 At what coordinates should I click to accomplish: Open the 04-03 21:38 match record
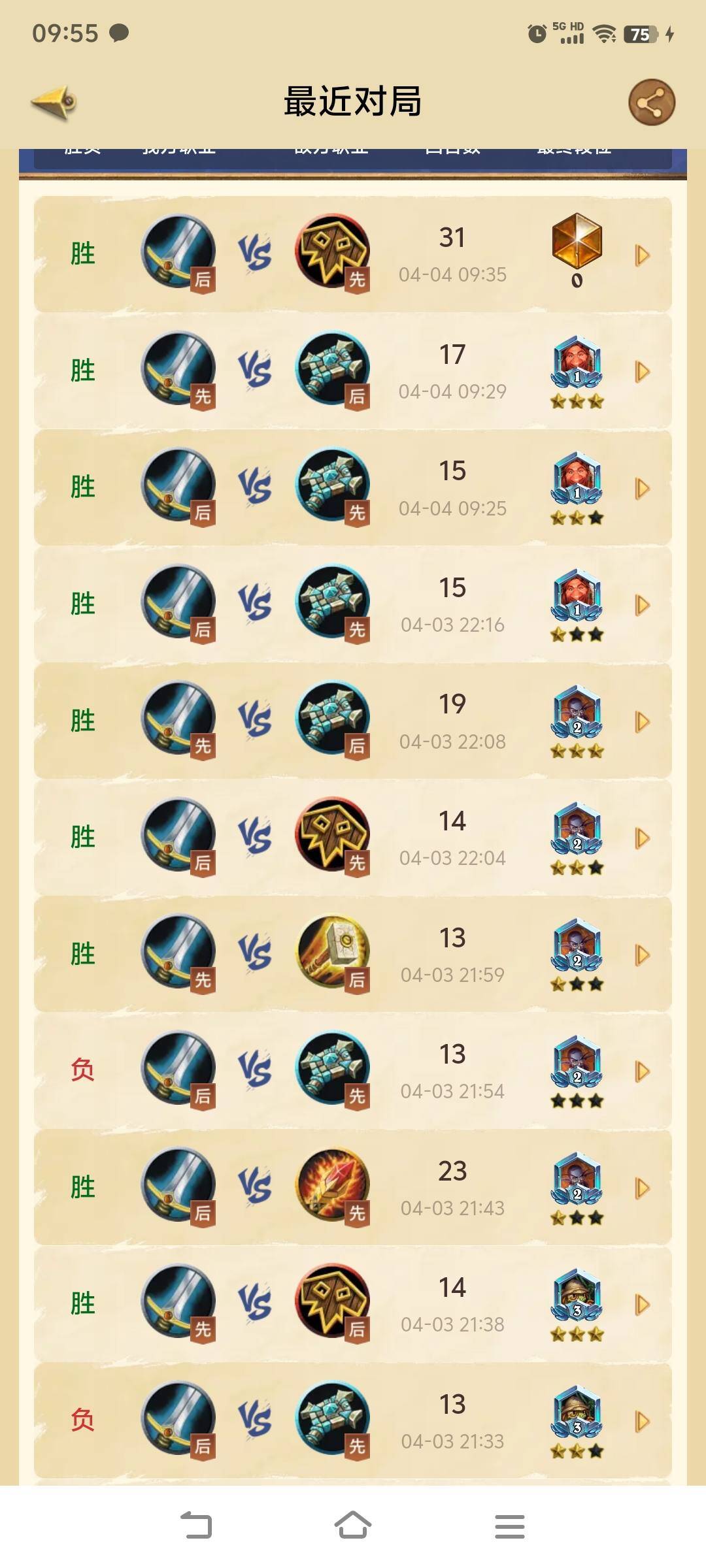(x=643, y=1305)
